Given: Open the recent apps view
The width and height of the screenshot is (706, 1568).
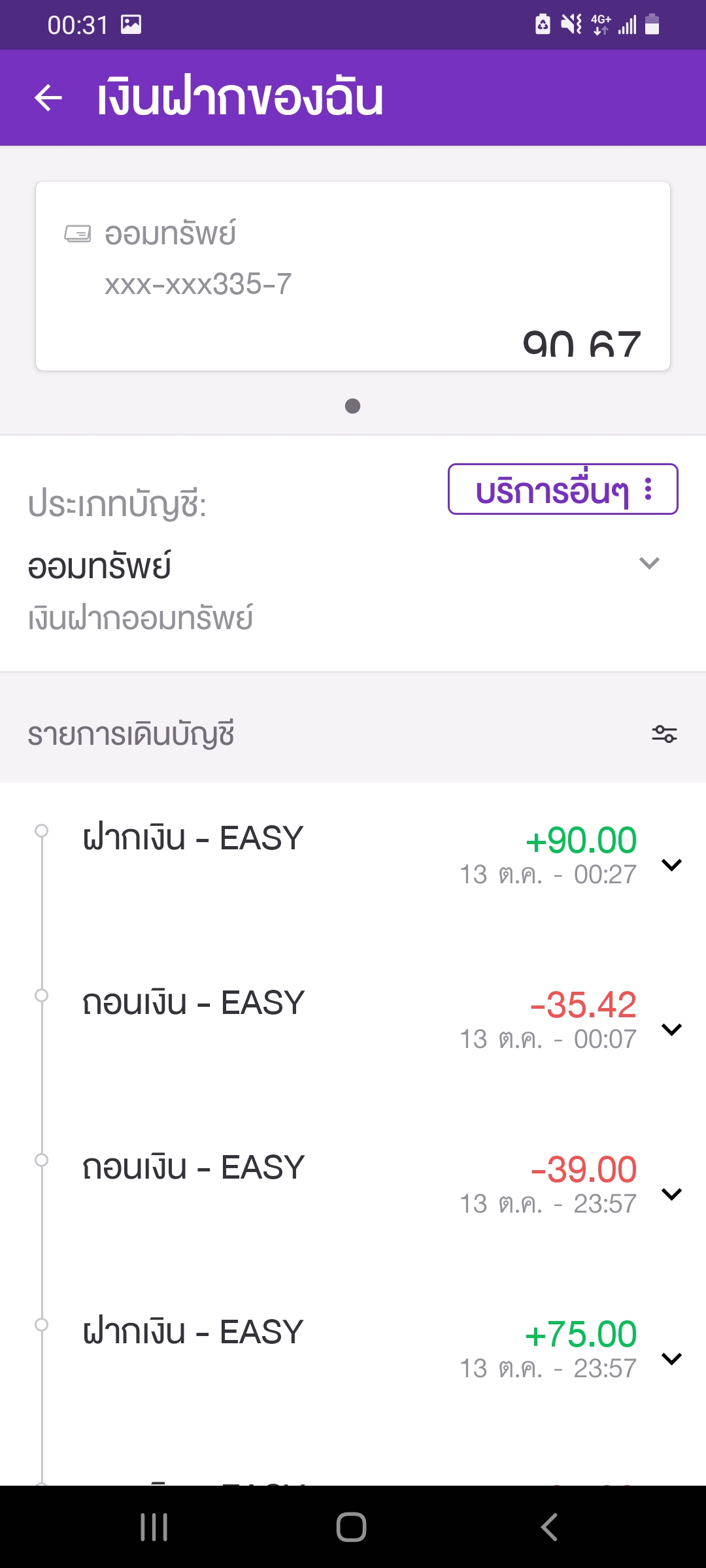Looking at the screenshot, I should click(154, 1527).
